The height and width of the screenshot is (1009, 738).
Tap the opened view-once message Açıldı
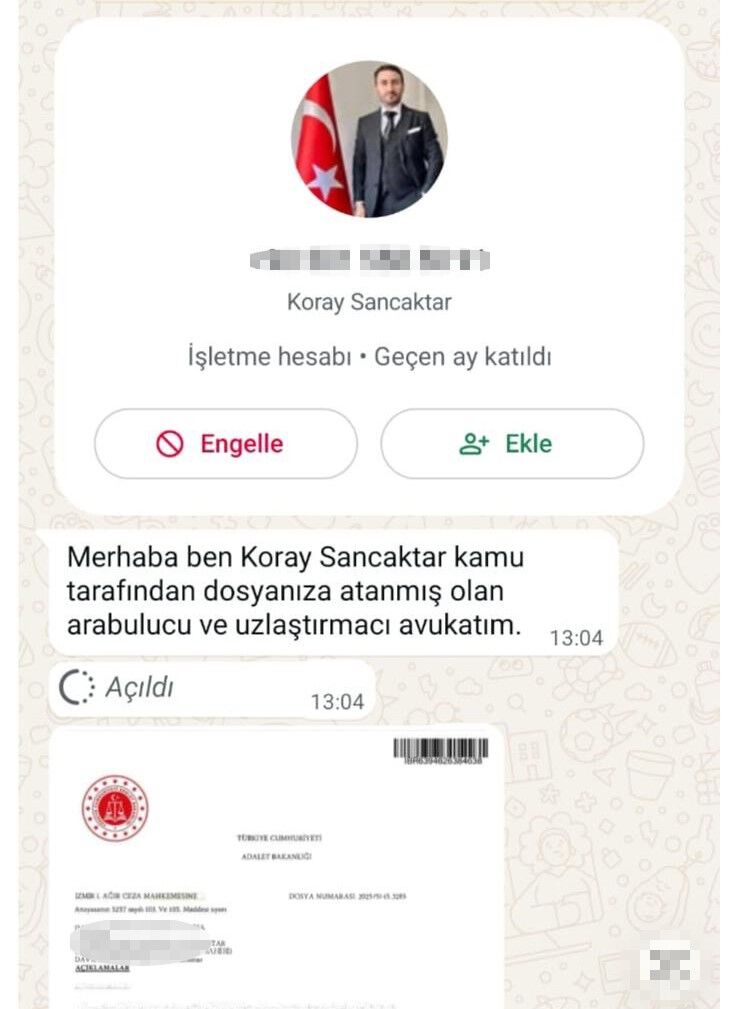point(140,688)
